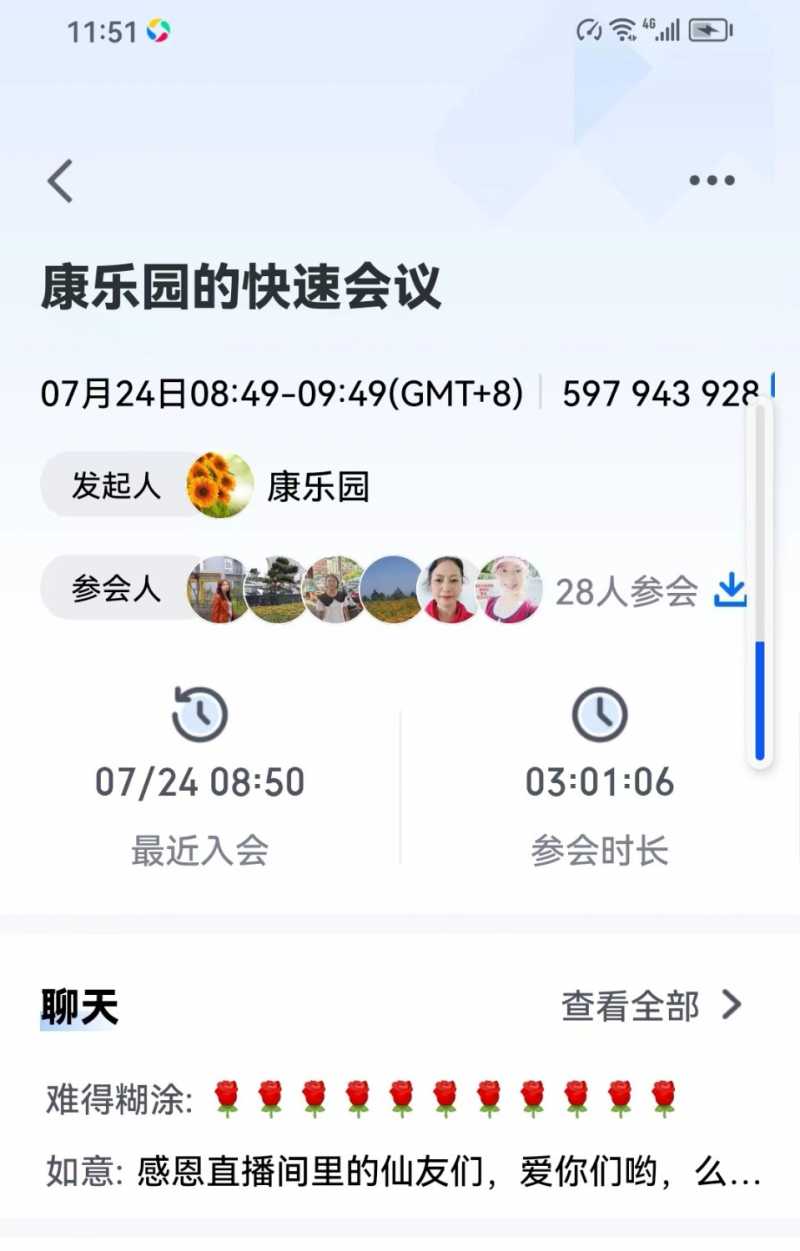Screen dimensions: 800x1251
Task: View all chat messages via 查看全部
Action: click(651, 1006)
